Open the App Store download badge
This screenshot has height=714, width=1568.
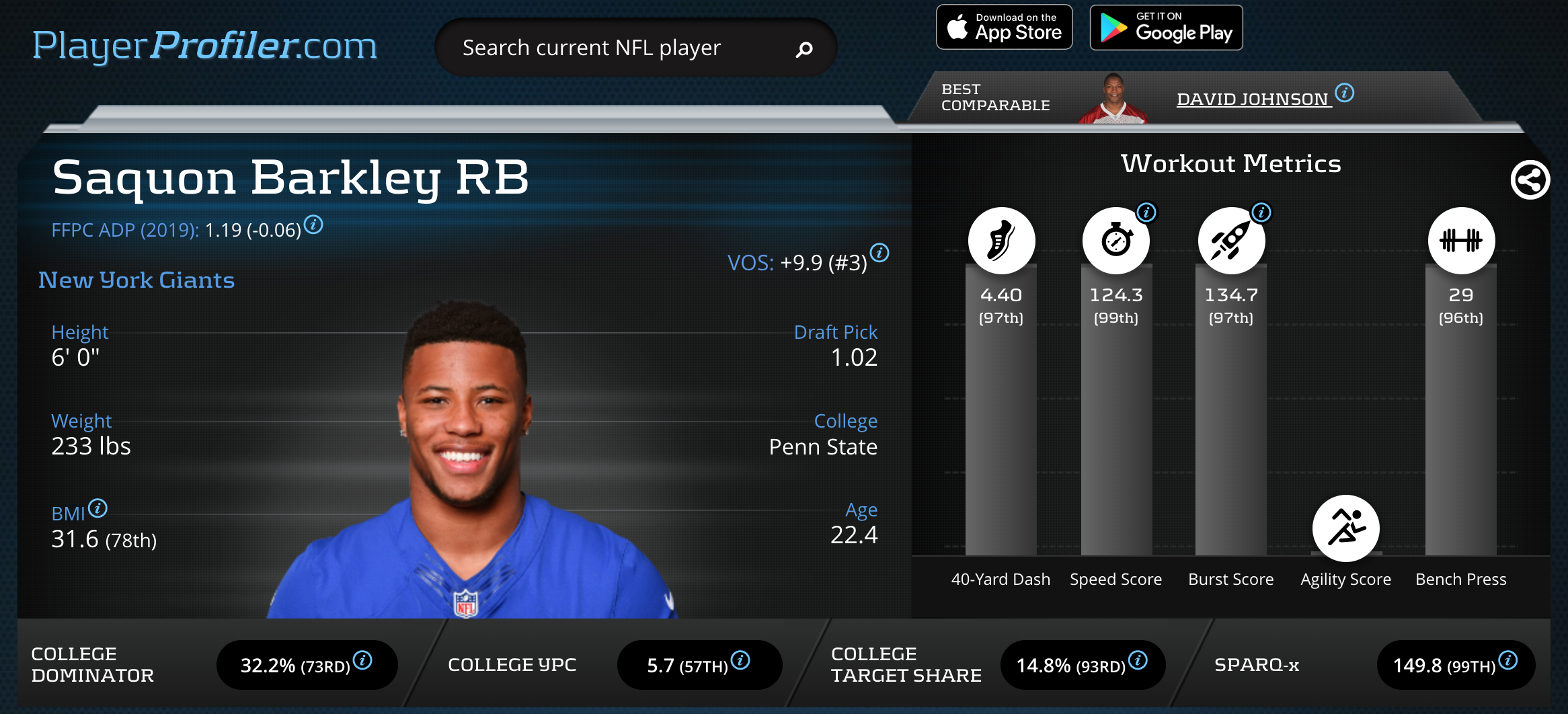(x=1004, y=27)
